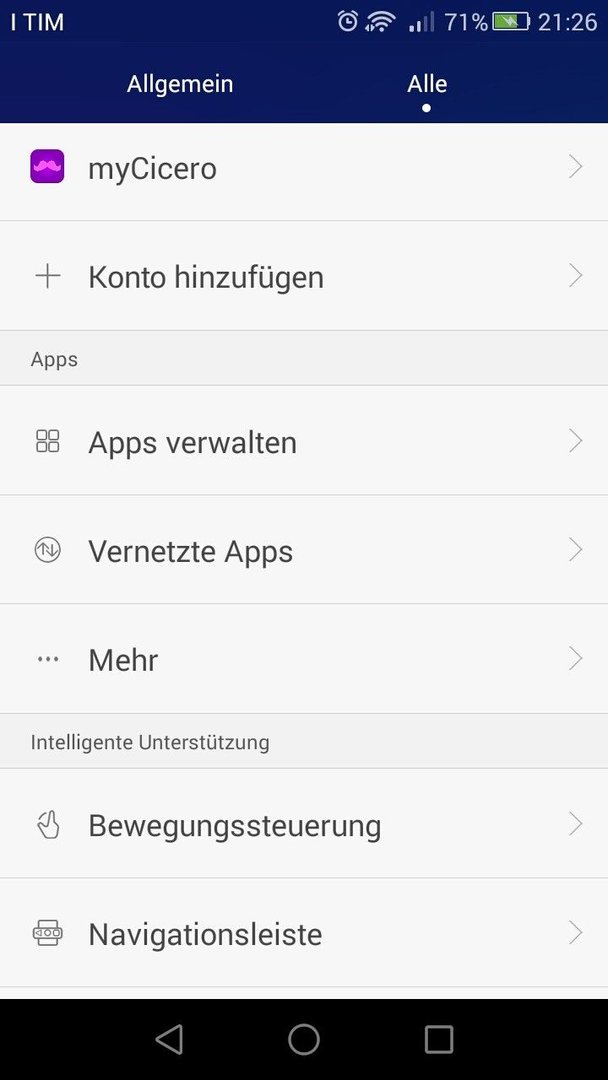
Task: Tap the system back button
Action: click(169, 1039)
